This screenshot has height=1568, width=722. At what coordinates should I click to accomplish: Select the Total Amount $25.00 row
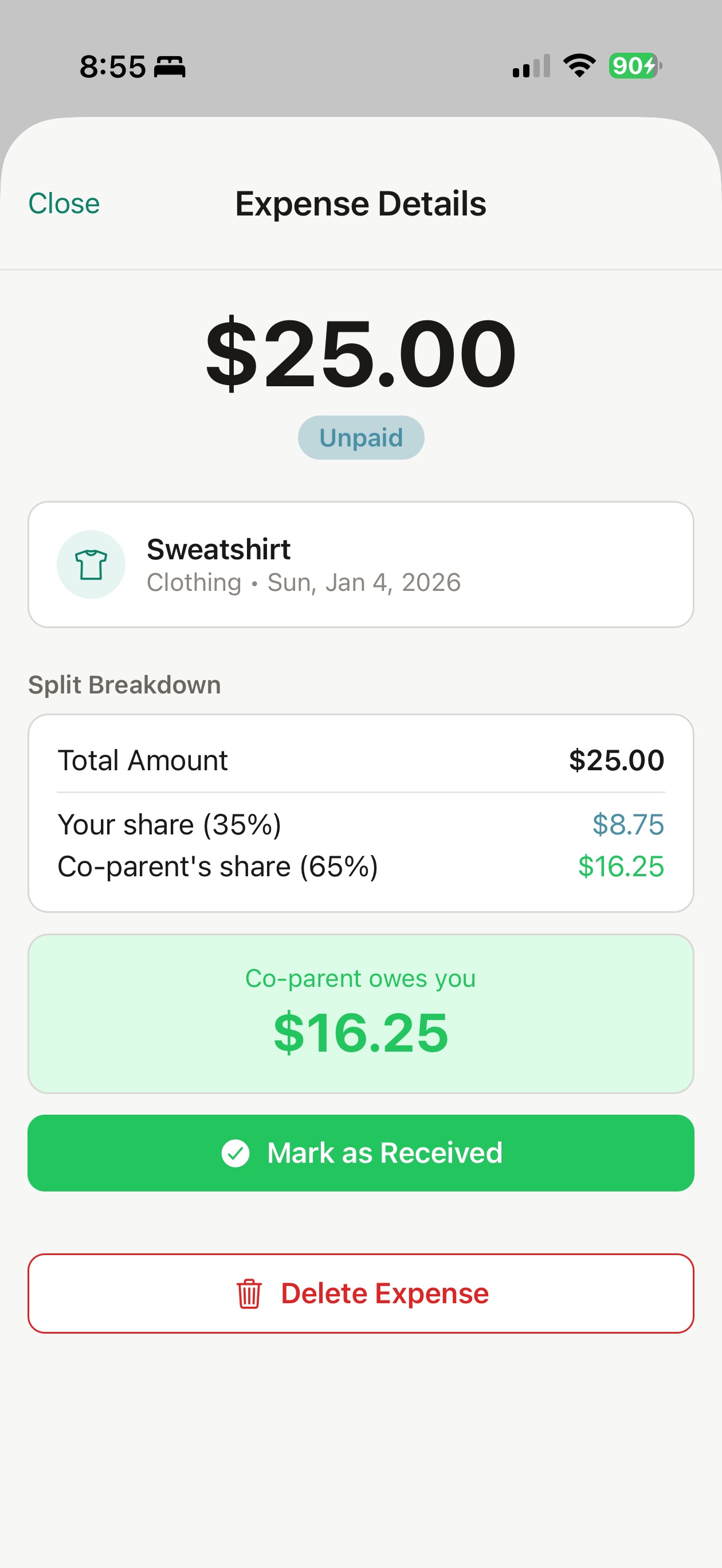coord(360,761)
